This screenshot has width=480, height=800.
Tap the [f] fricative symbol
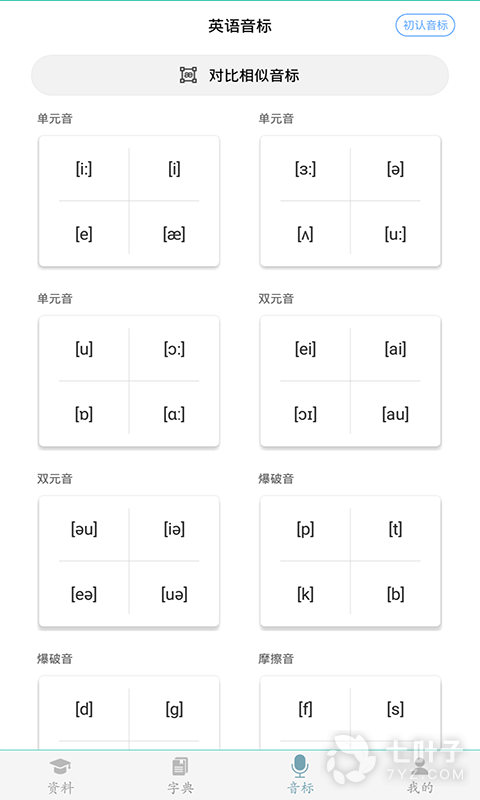tap(306, 709)
